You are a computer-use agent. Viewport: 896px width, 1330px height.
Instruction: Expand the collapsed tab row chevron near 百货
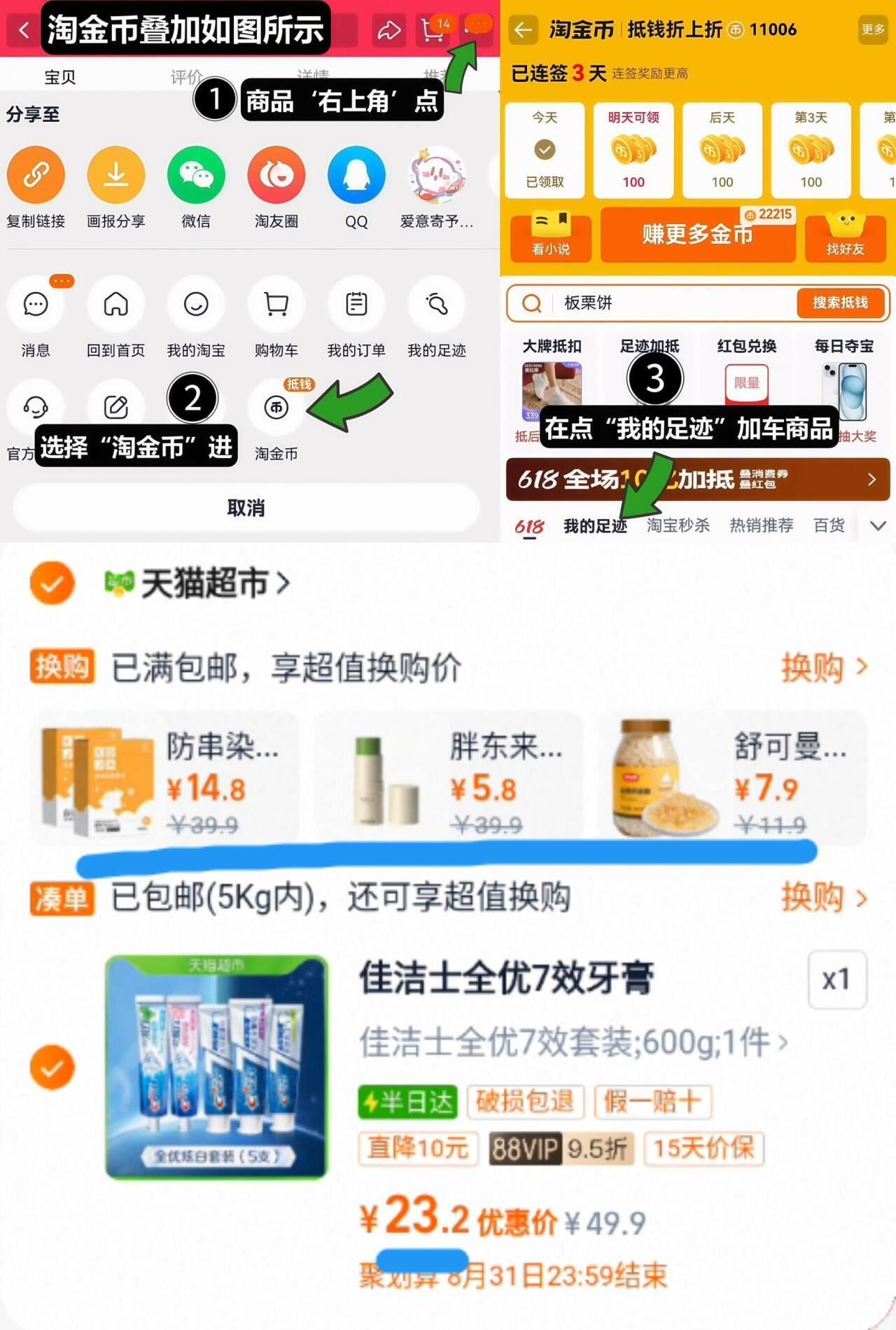point(878,525)
